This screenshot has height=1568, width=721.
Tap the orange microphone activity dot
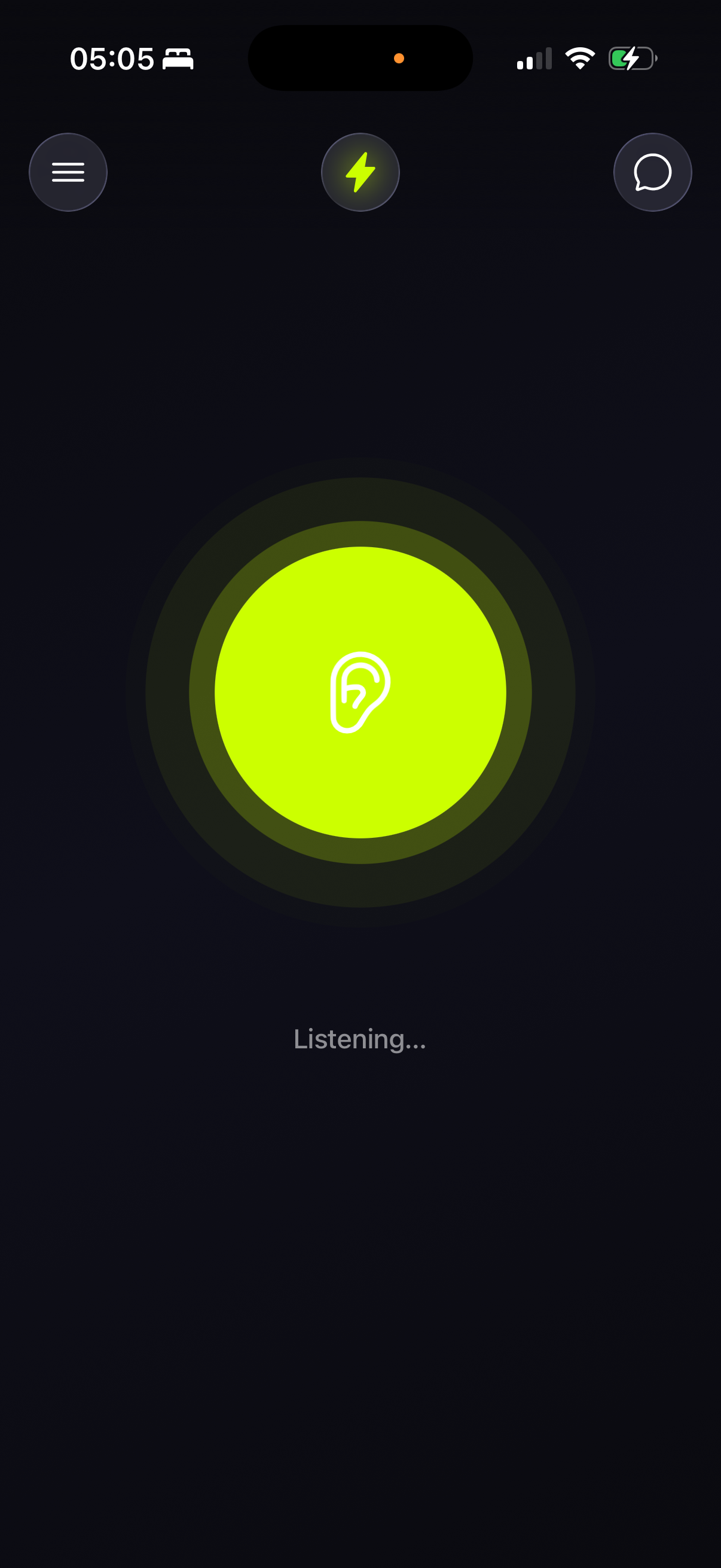[x=399, y=59]
